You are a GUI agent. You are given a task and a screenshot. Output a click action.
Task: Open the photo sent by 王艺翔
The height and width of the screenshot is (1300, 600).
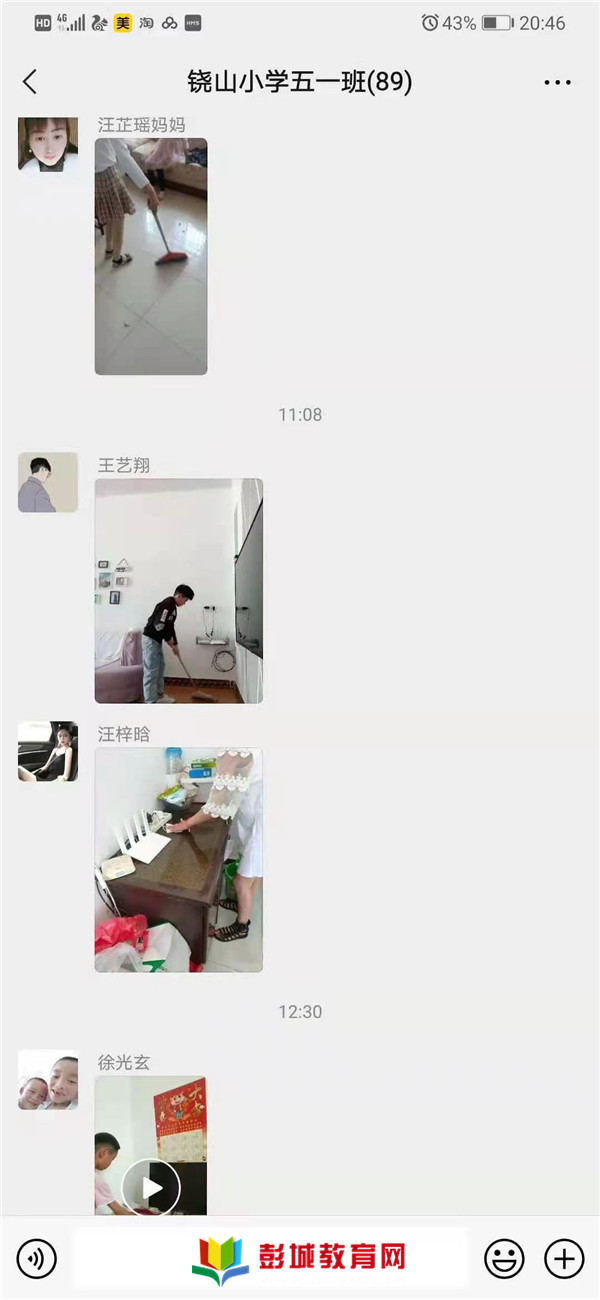click(x=179, y=590)
